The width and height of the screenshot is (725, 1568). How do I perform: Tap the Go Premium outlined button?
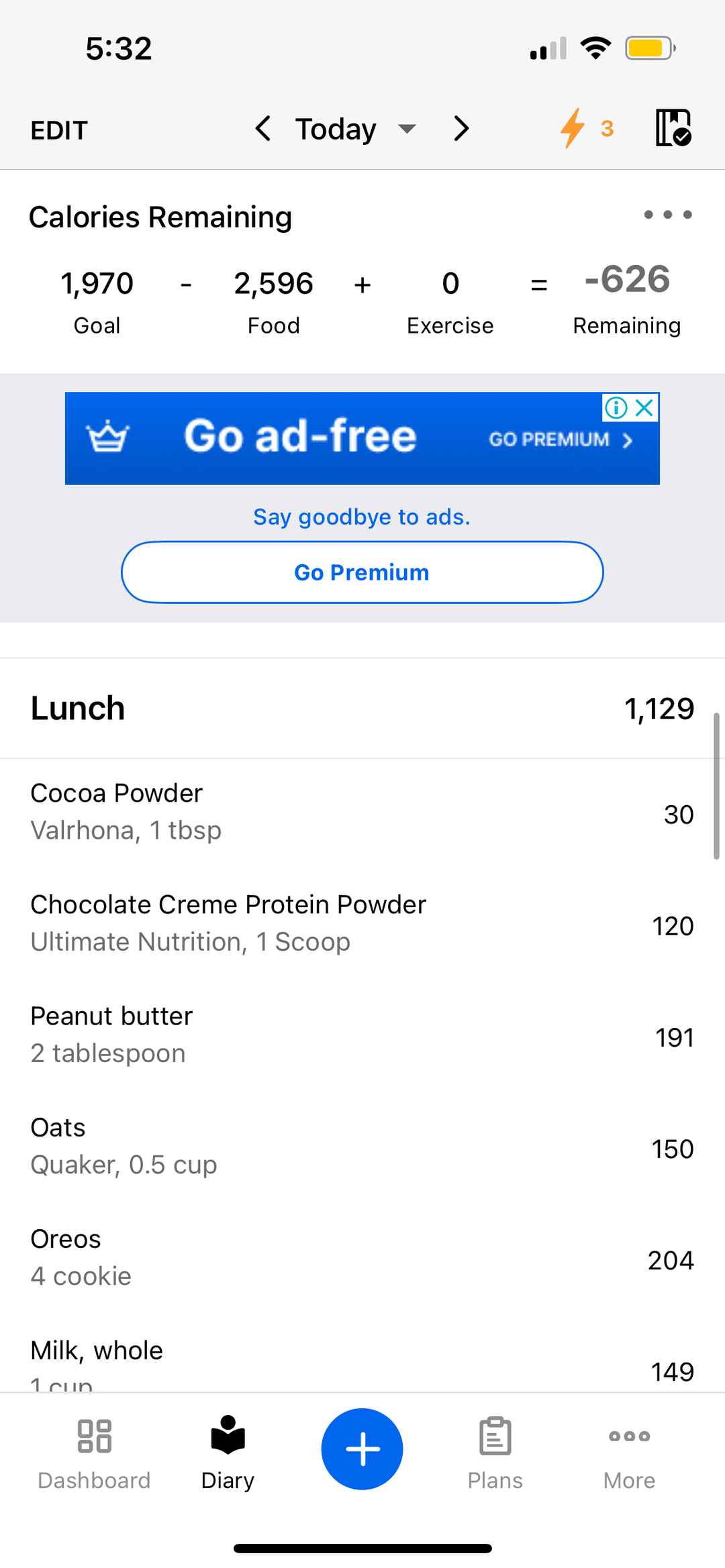(362, 572)
